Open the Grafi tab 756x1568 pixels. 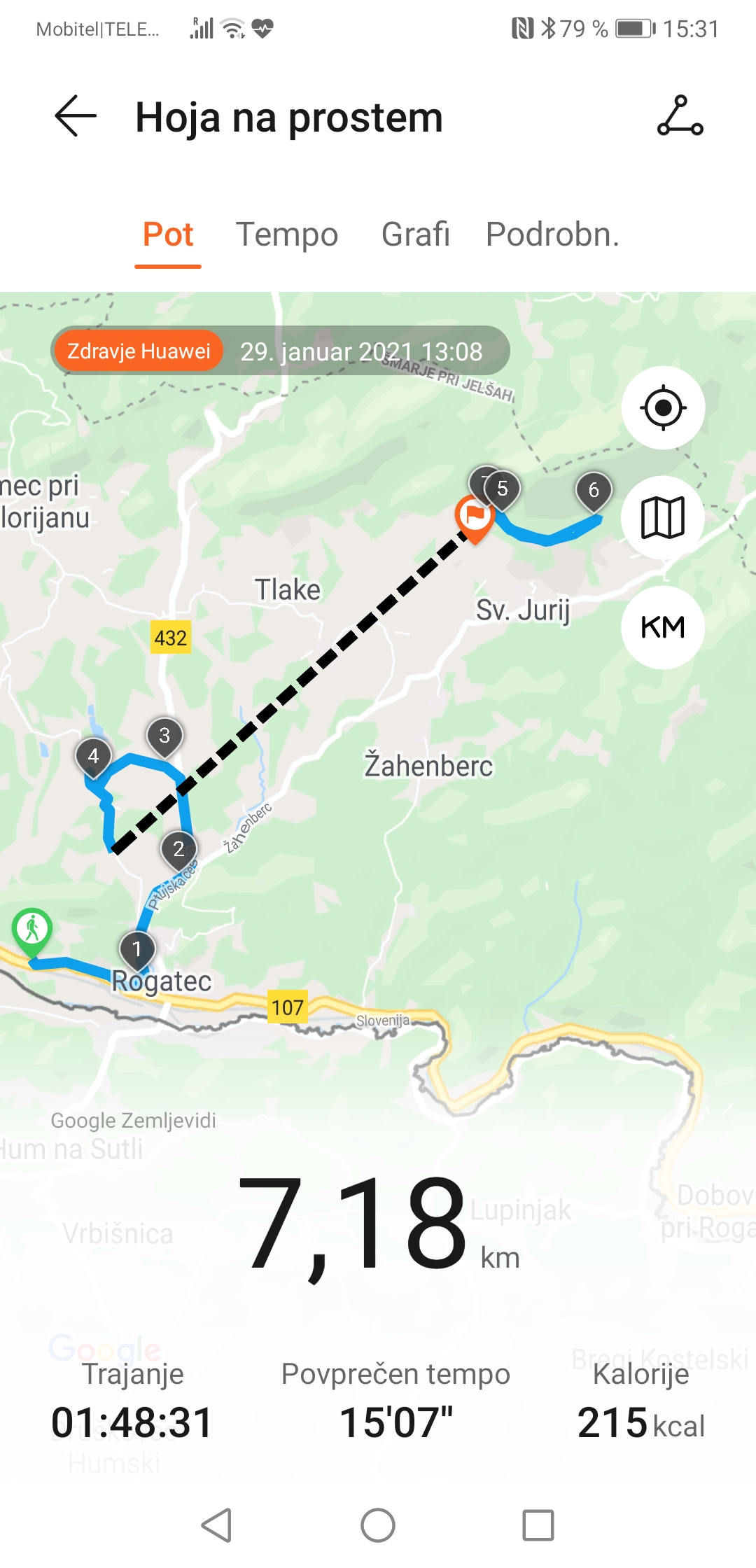click(415, 234)
